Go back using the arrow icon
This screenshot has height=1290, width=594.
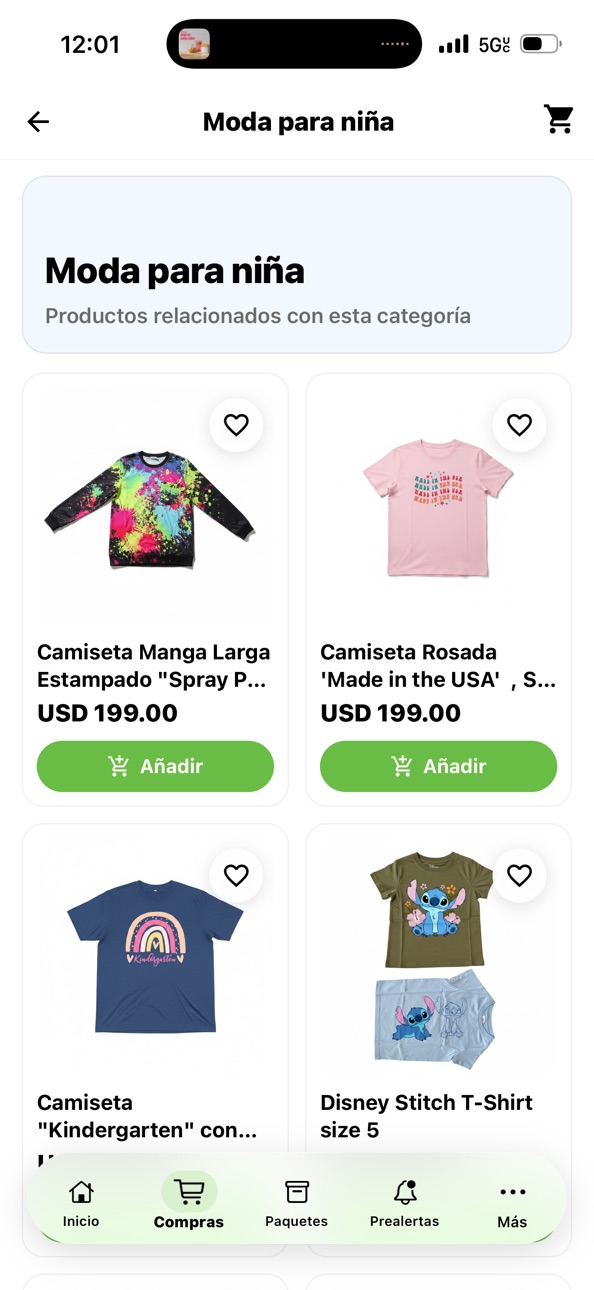point(38,122)
